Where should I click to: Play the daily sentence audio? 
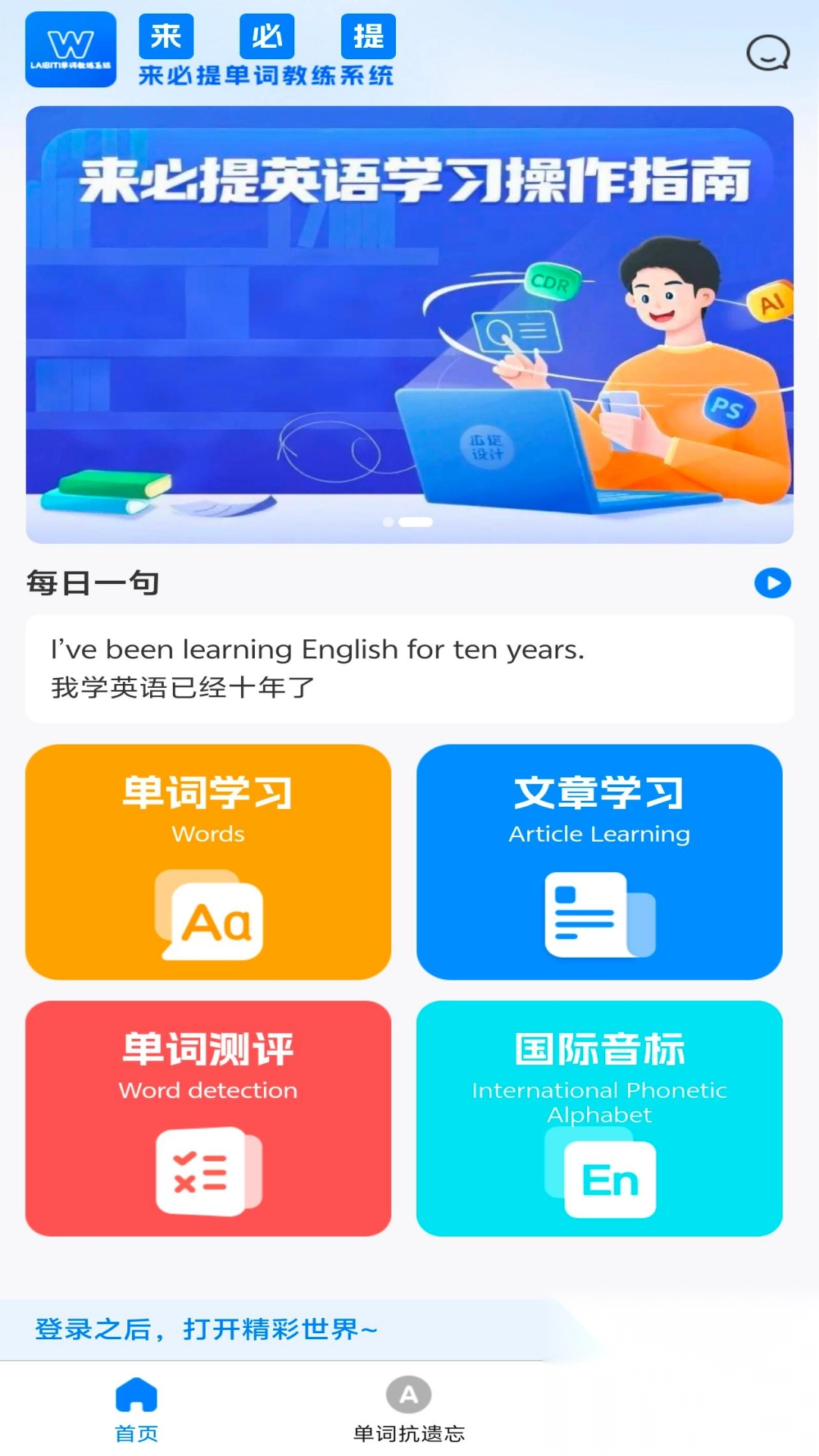[772, 584]
